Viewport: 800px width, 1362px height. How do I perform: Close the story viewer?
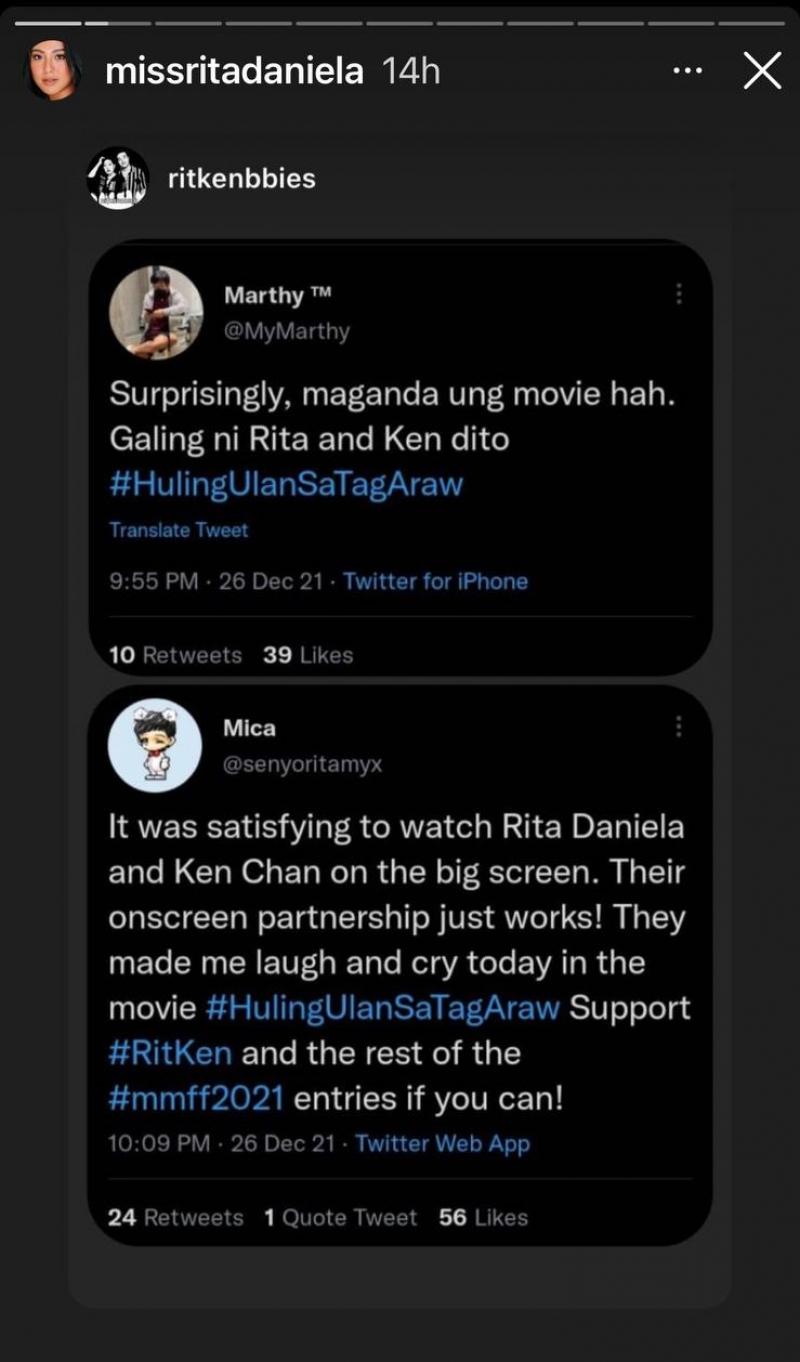762,71
